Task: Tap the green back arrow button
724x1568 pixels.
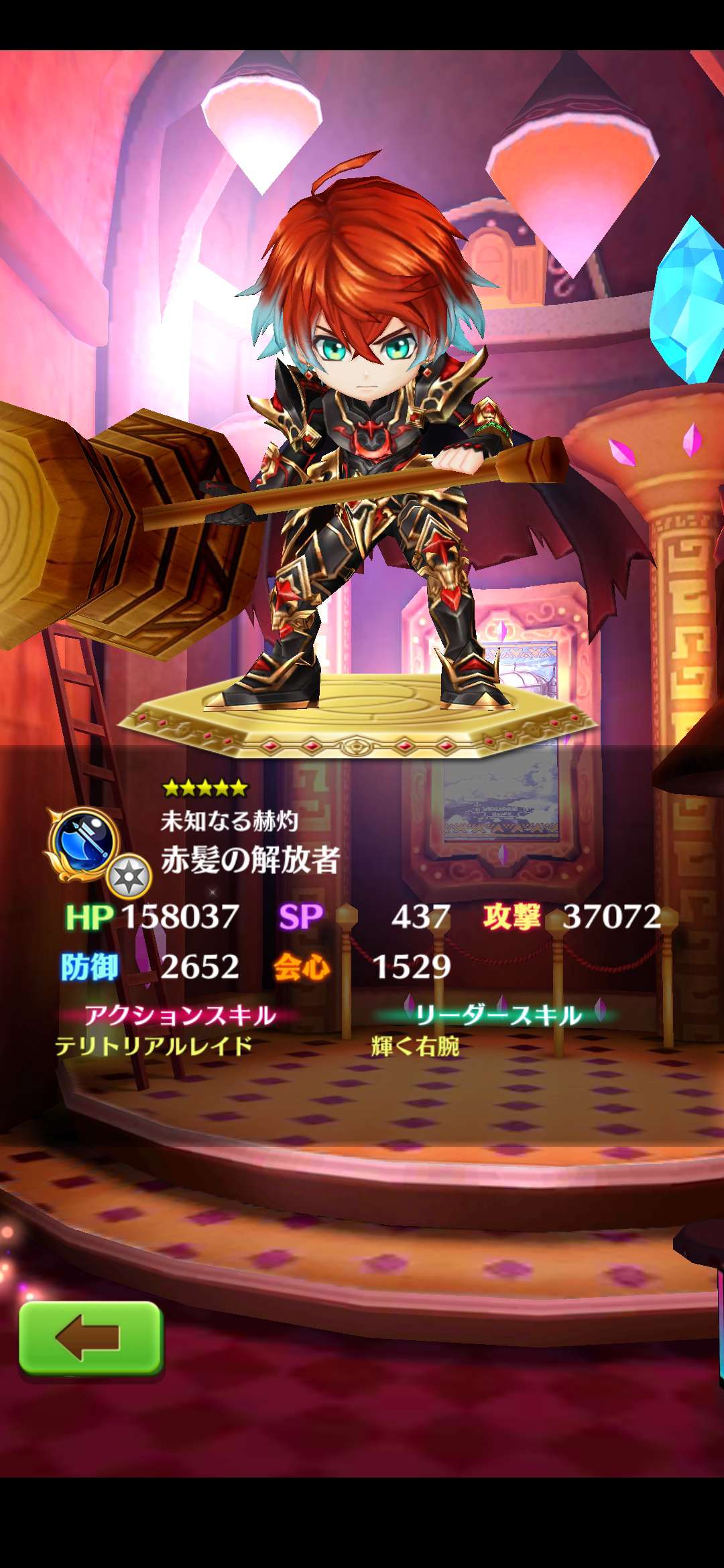Action: 90,1338
